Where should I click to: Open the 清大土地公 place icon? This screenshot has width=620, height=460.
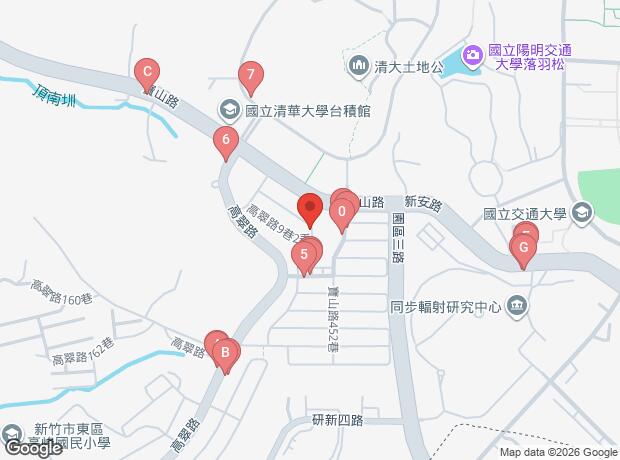pos(359,67)
